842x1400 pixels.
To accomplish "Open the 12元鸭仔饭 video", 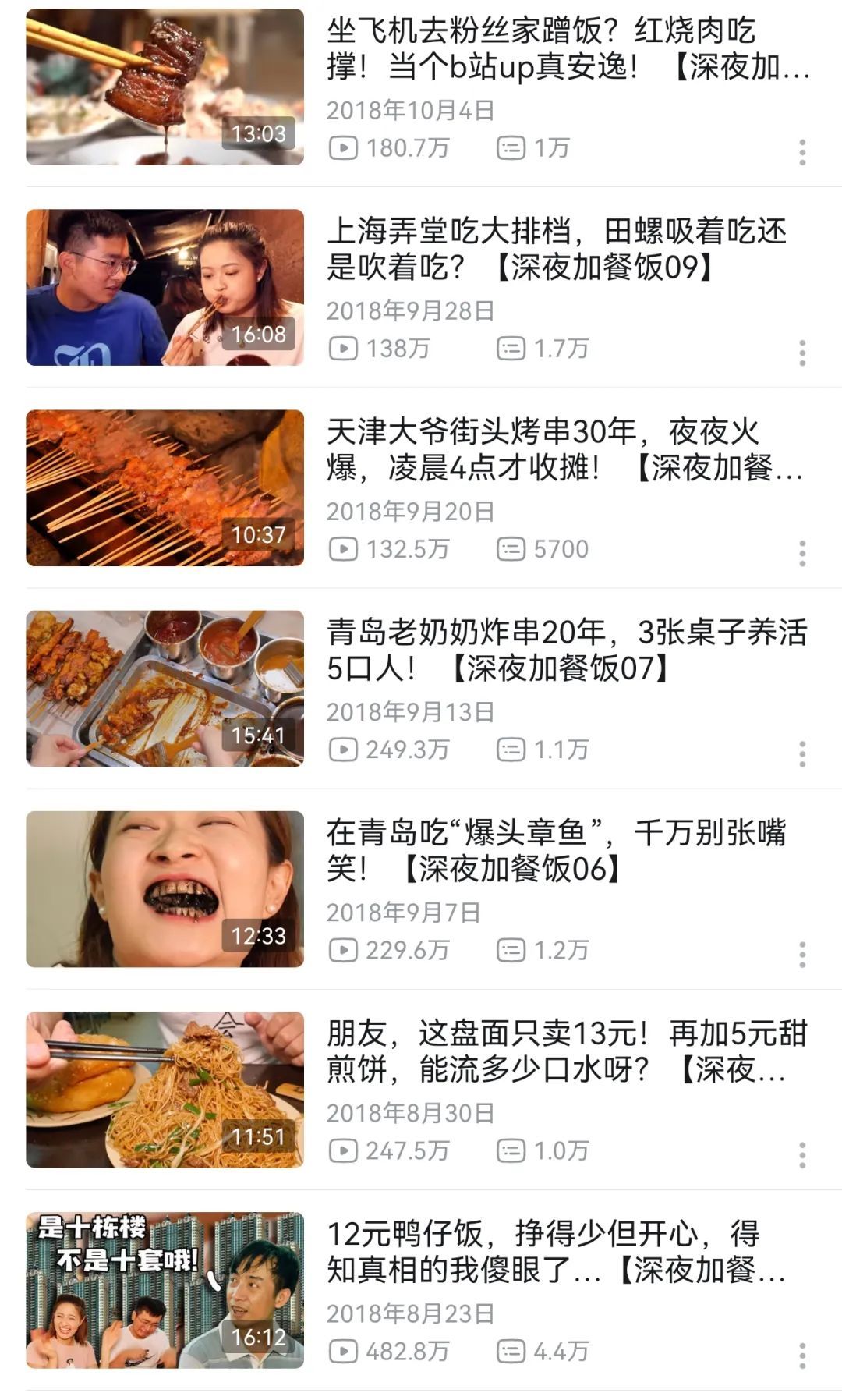I will point(165,1289).
